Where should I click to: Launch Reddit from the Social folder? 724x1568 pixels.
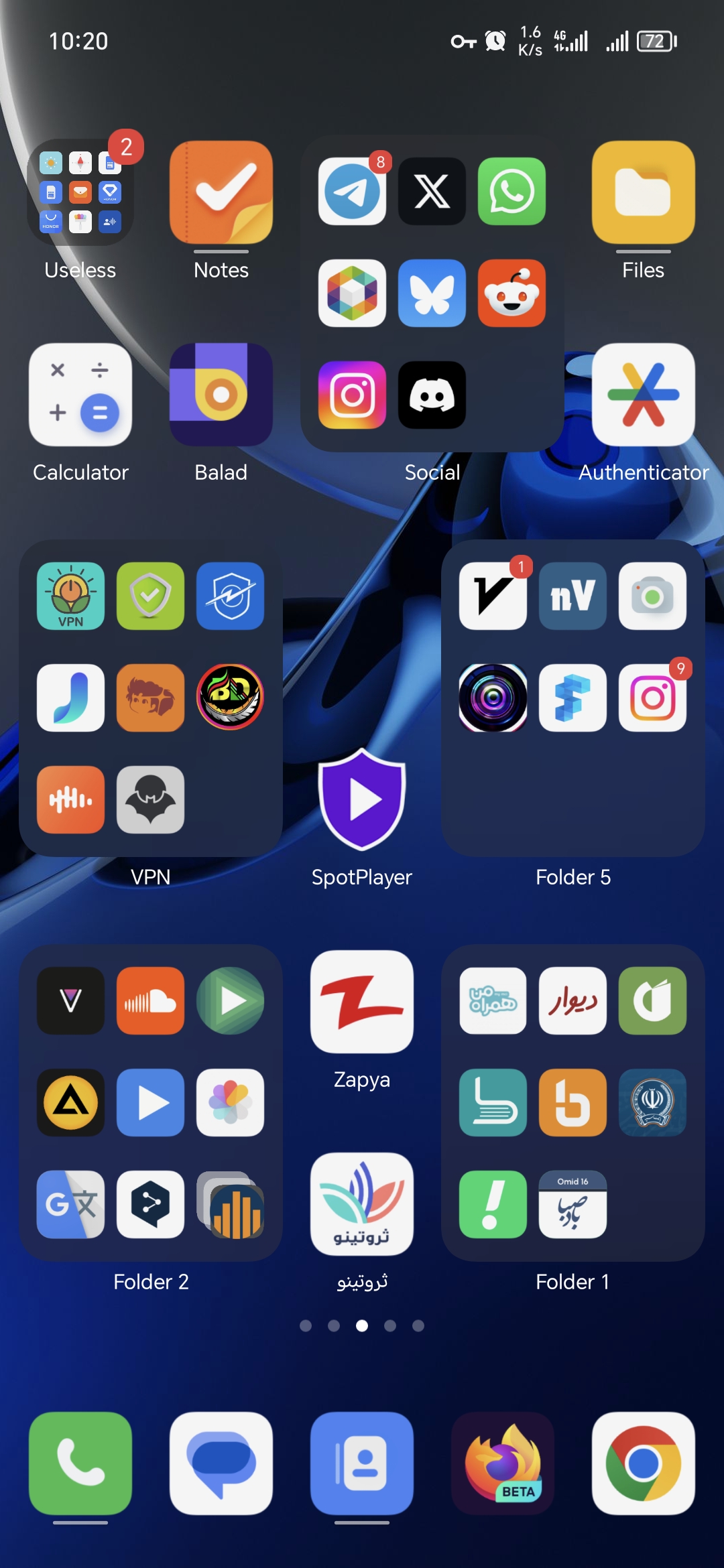pos(511,293)
